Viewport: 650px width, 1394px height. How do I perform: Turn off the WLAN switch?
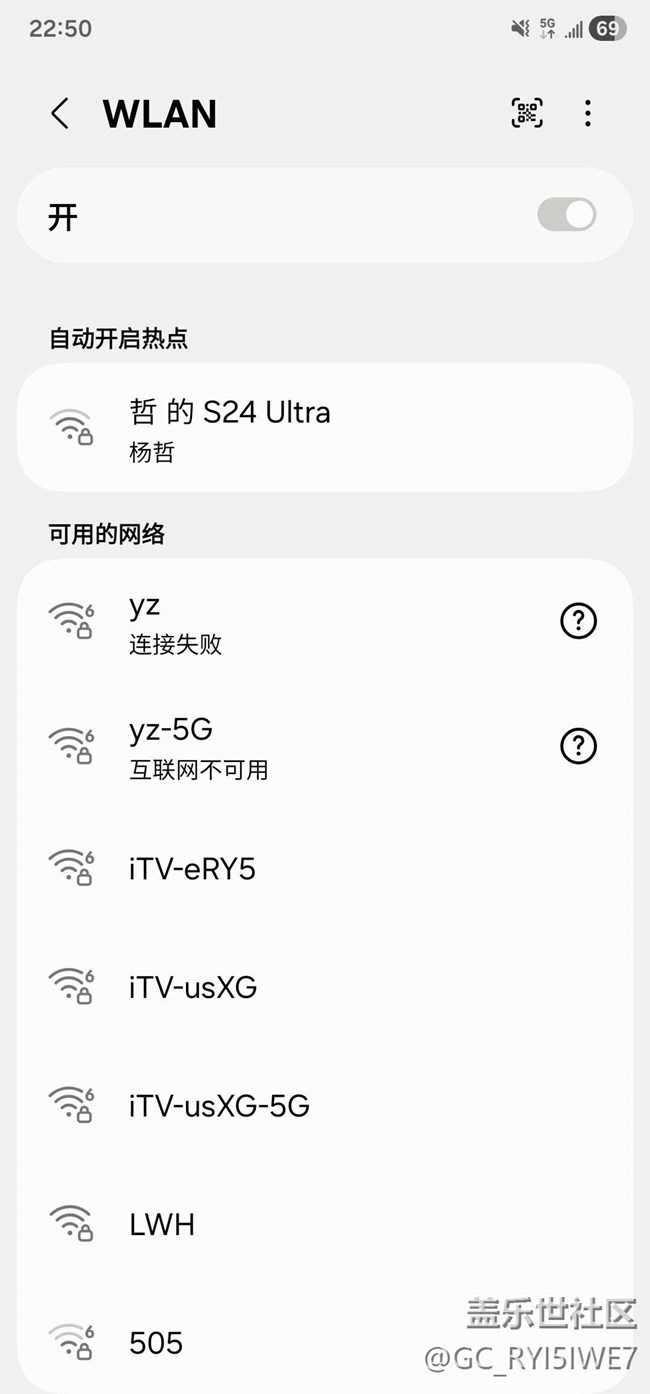point(567,215)
